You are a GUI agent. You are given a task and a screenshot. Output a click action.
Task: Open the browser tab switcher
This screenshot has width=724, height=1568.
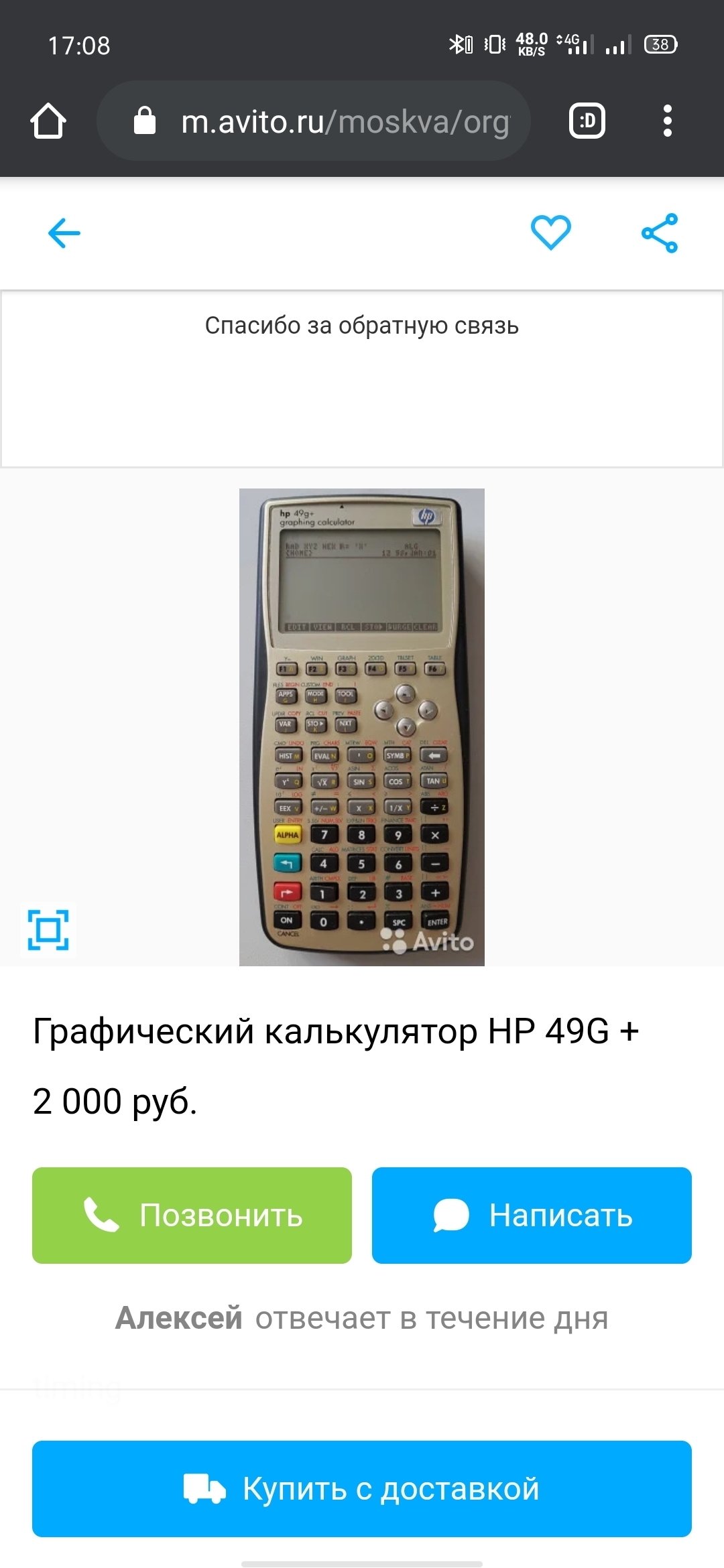pos(587,121)
